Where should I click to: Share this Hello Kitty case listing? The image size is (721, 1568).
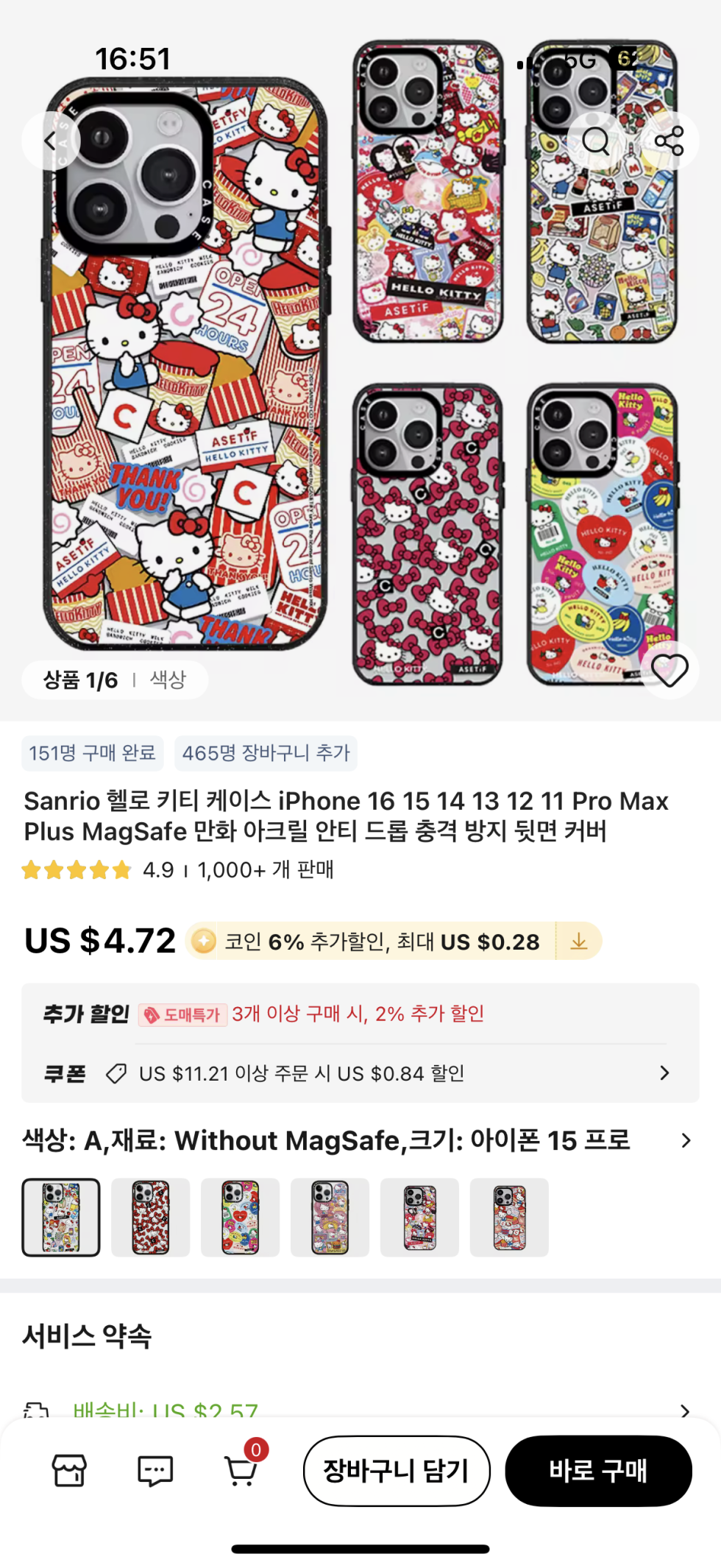669,141
